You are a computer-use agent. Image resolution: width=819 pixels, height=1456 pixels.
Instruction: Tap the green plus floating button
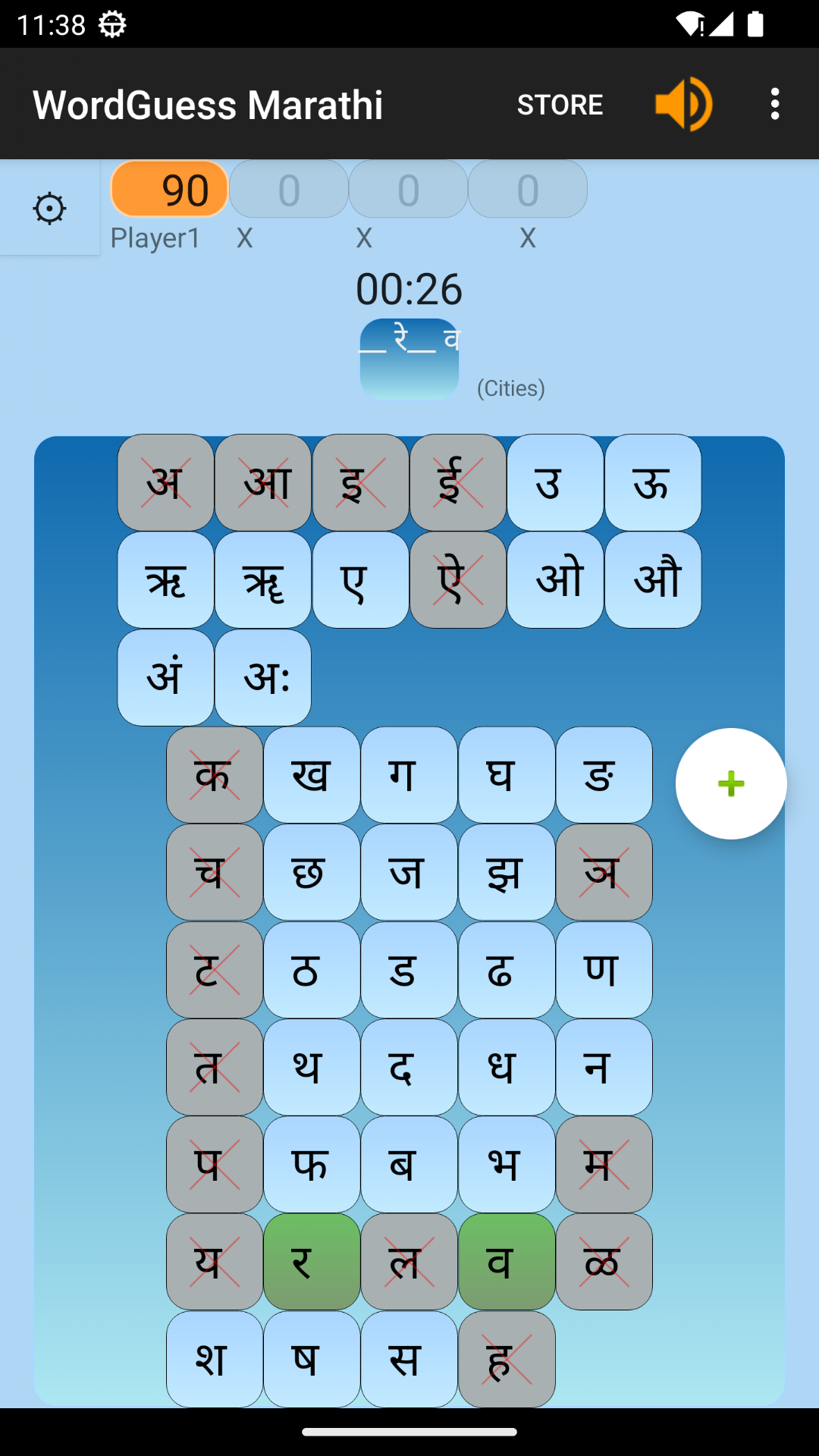[x=731, y=783]
